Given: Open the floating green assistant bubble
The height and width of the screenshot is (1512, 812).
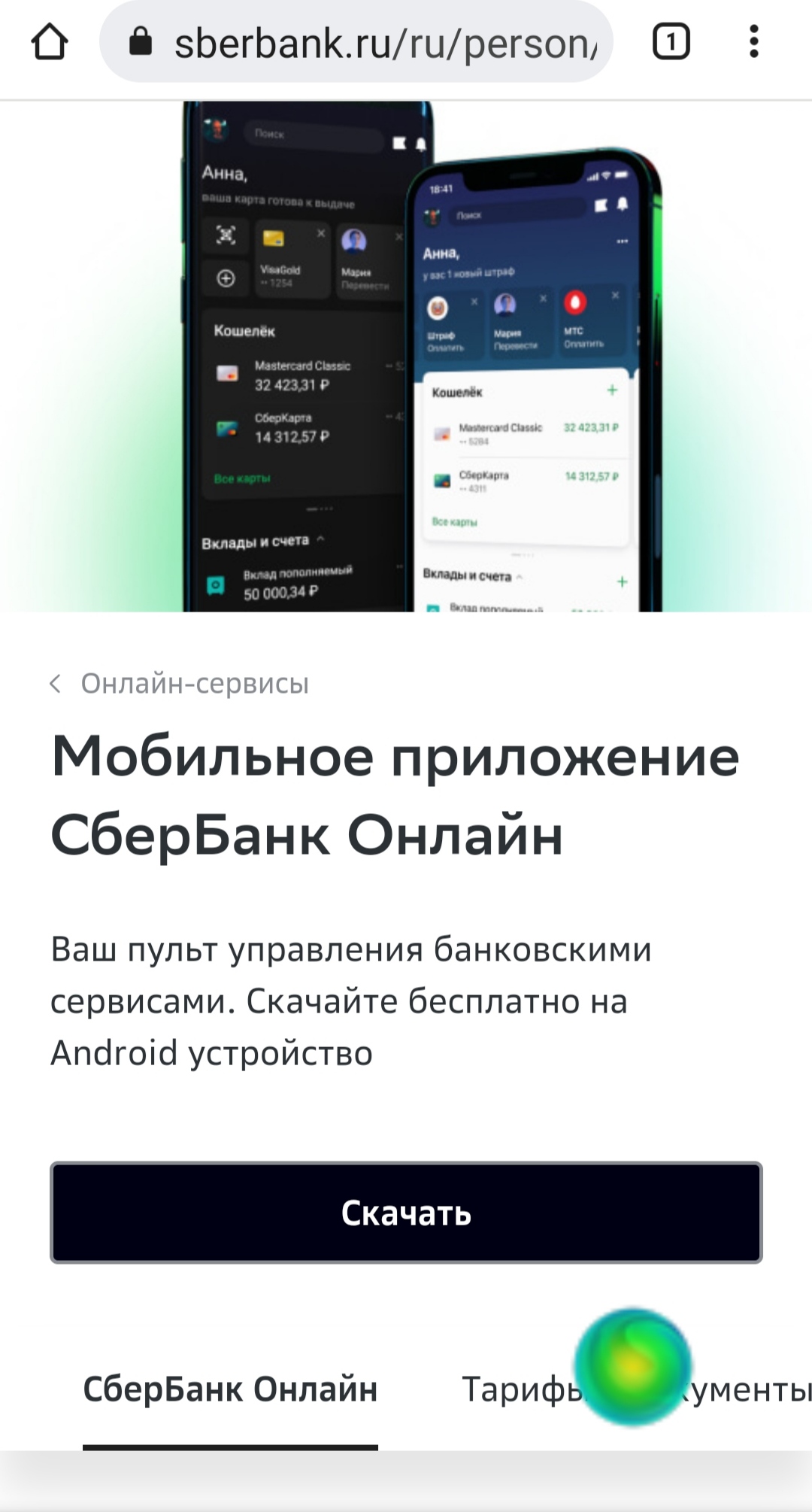Looking at the screenshot, I should 633,1366.
